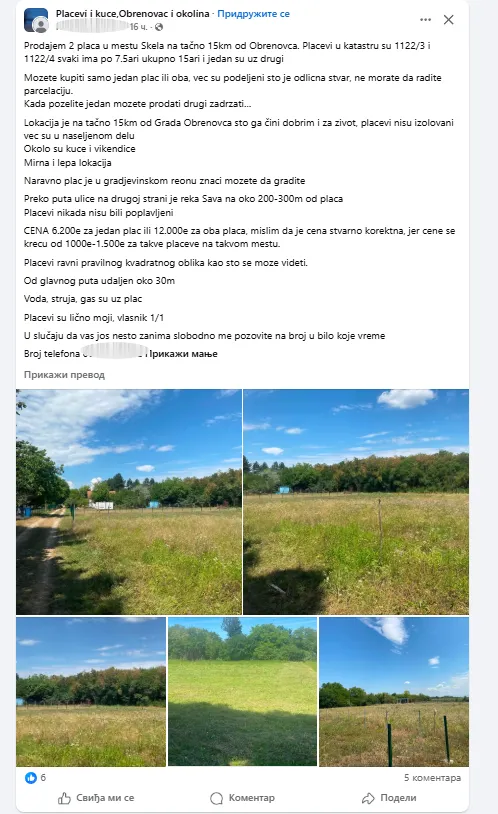The height and width of the screenshot is (814, 498).
Task: Write a comment via Коментар button
Action: (243, 798)
